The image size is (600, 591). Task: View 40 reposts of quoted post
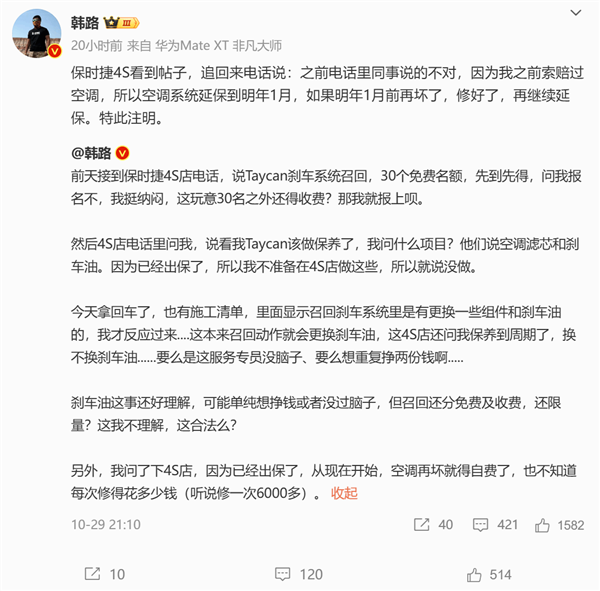tap(434, 524)
